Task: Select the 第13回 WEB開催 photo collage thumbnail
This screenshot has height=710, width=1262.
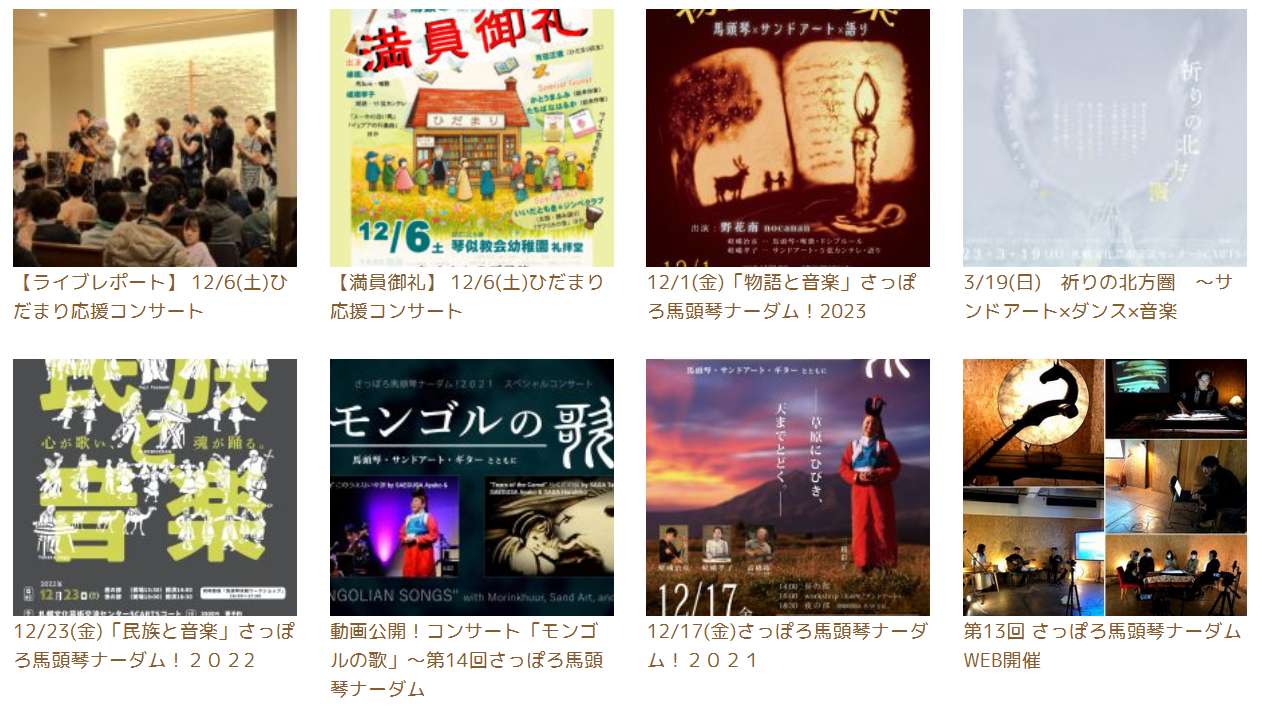Action: (1104, 487)
